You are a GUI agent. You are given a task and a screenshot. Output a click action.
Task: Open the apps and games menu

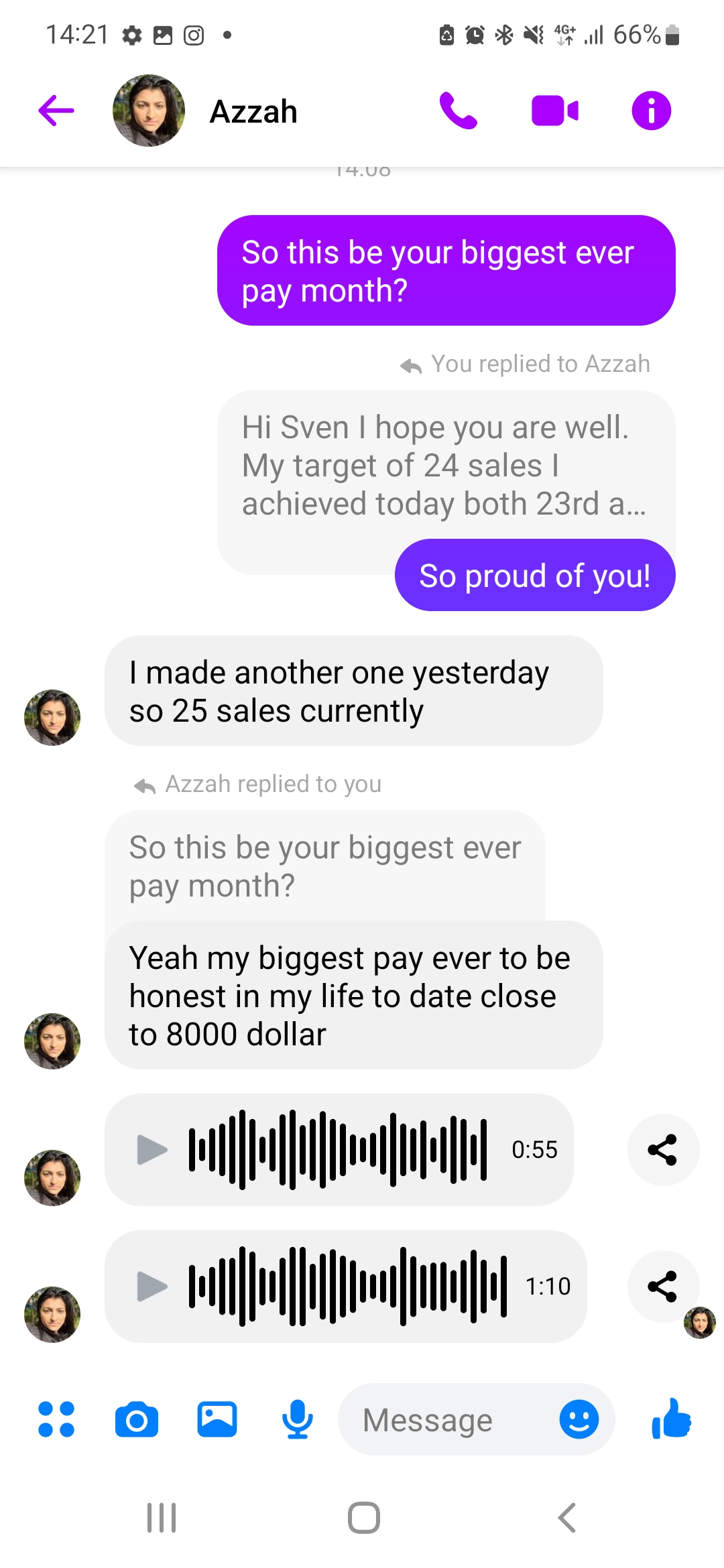click(x=58, y=1419)
